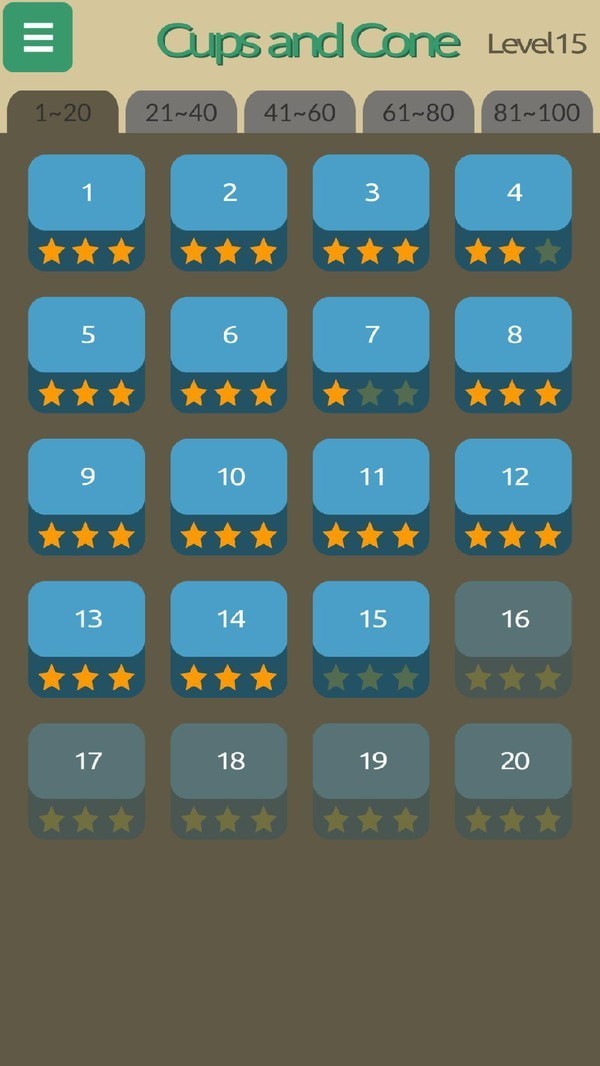Tap the locked level 20 tile
This screenshot has height=1066, width=600.
click(513, 779)
